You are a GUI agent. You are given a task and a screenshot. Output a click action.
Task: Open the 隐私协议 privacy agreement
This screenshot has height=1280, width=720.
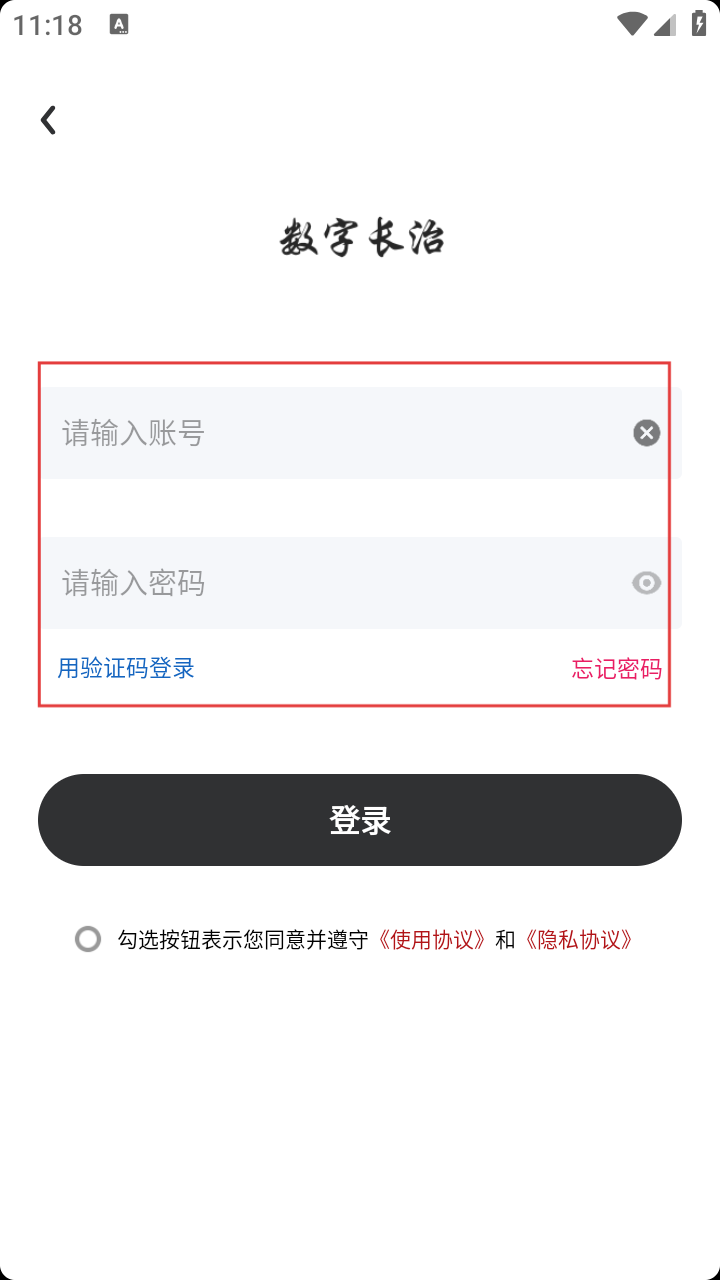[579, 940]
